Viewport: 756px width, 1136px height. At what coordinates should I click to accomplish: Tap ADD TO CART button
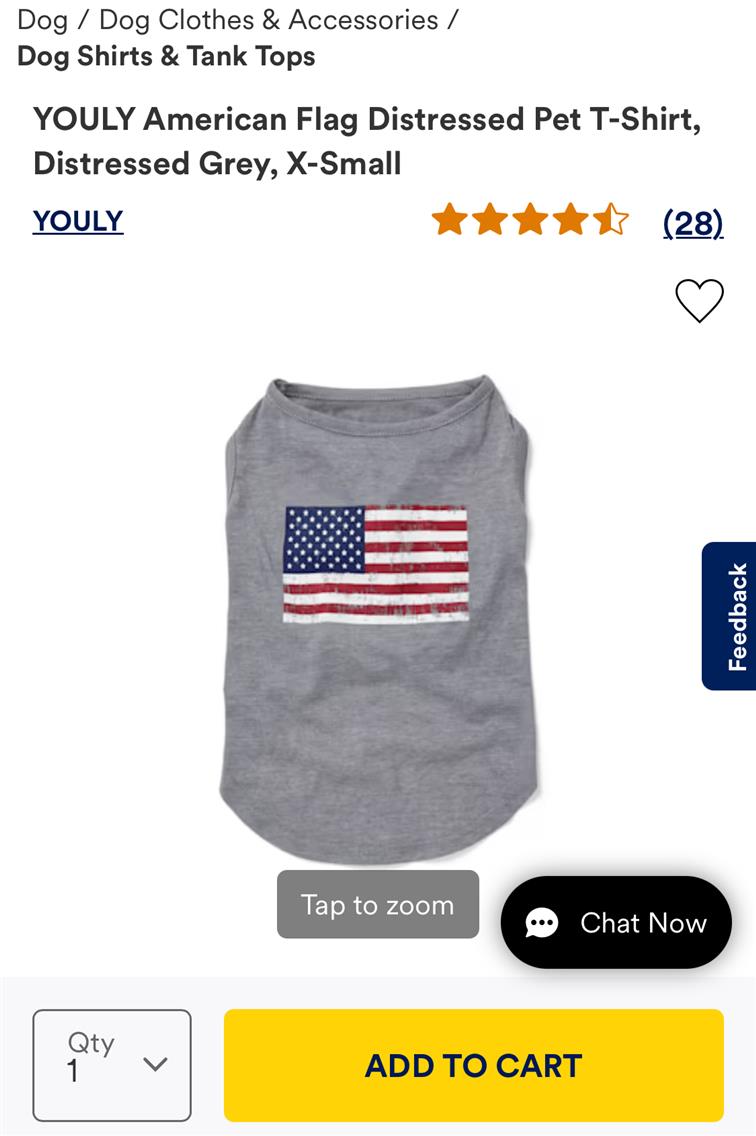[473, 1065]
